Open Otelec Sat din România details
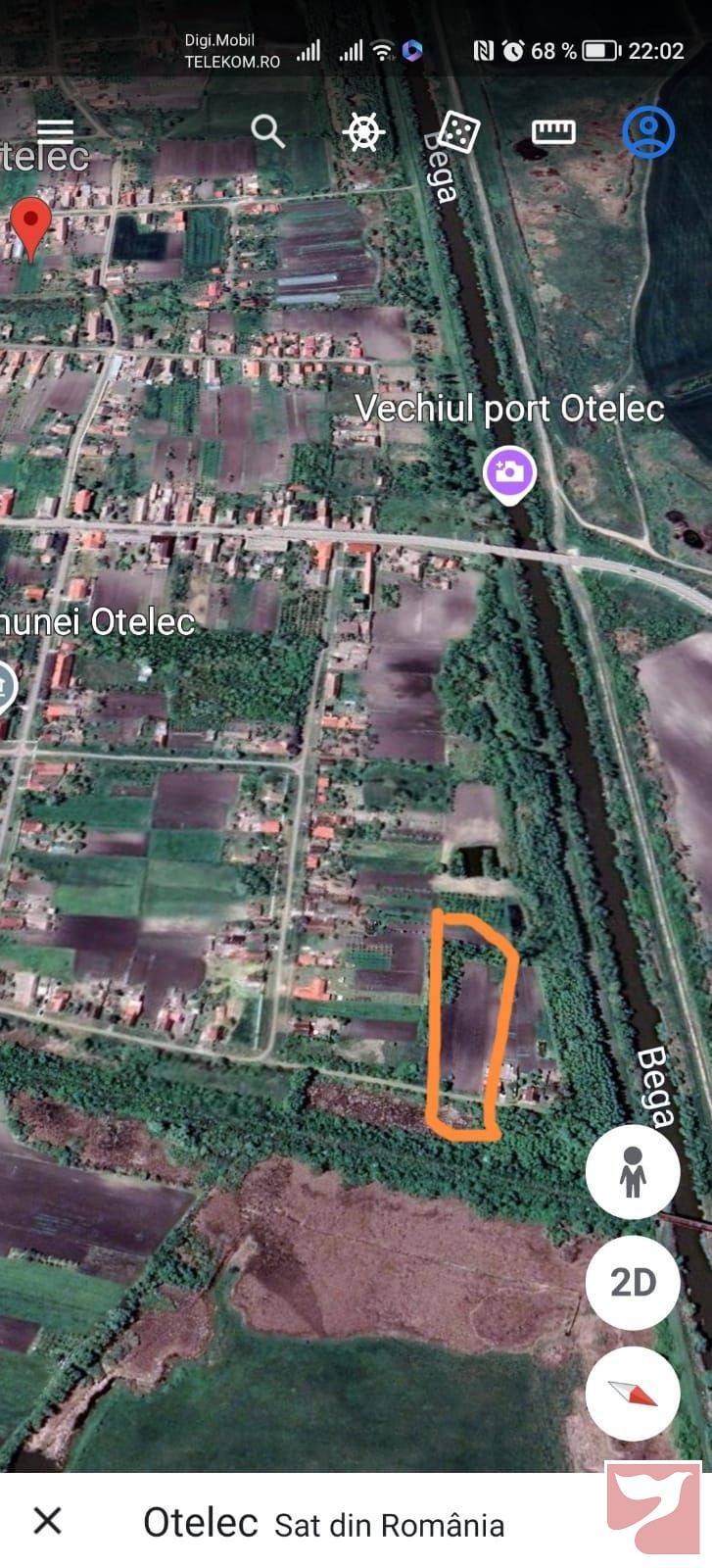This screenshot has width=712, height=1568. [324, 1524]
